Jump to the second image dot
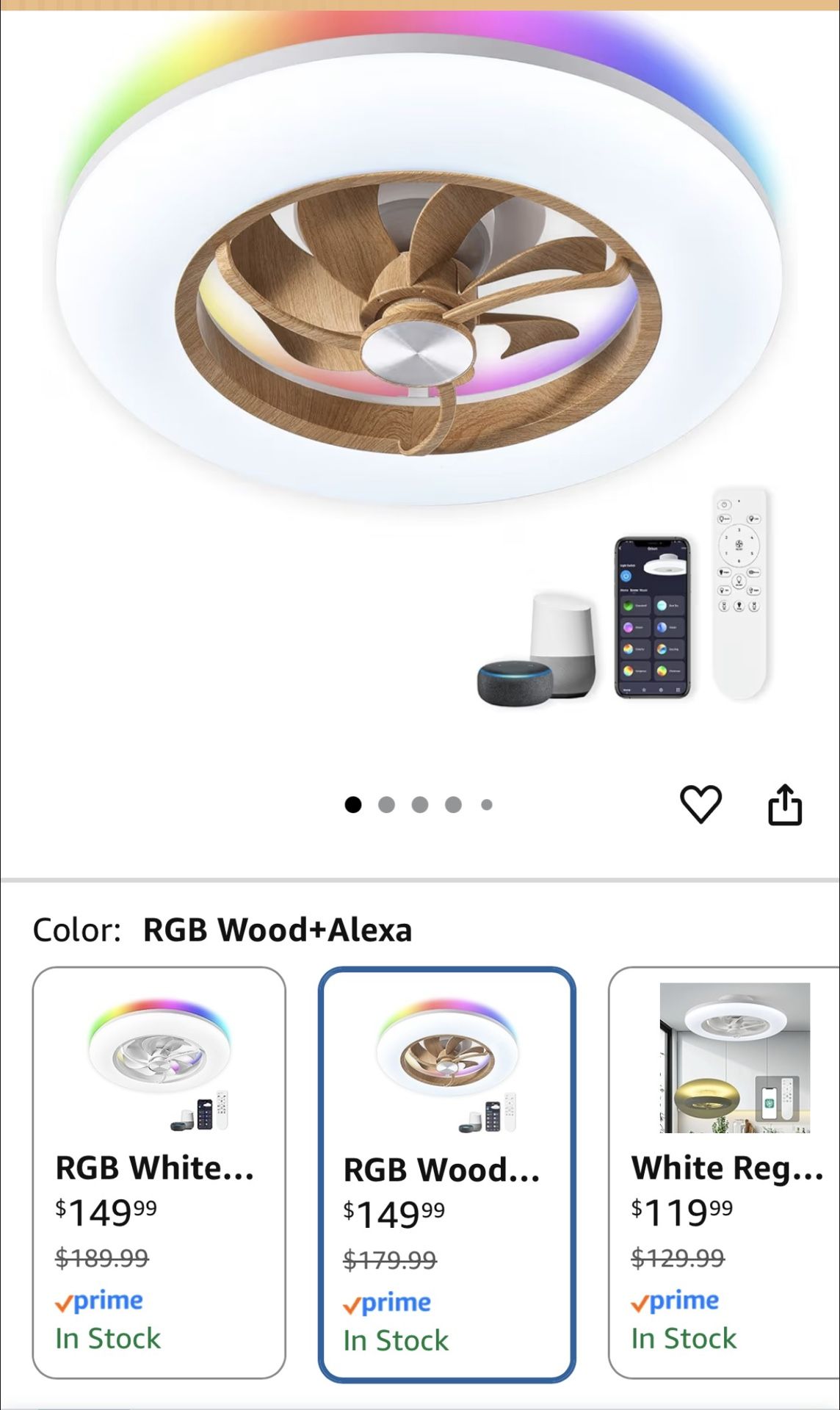This screenshot has height=1410, width=840. click(386, 805)
